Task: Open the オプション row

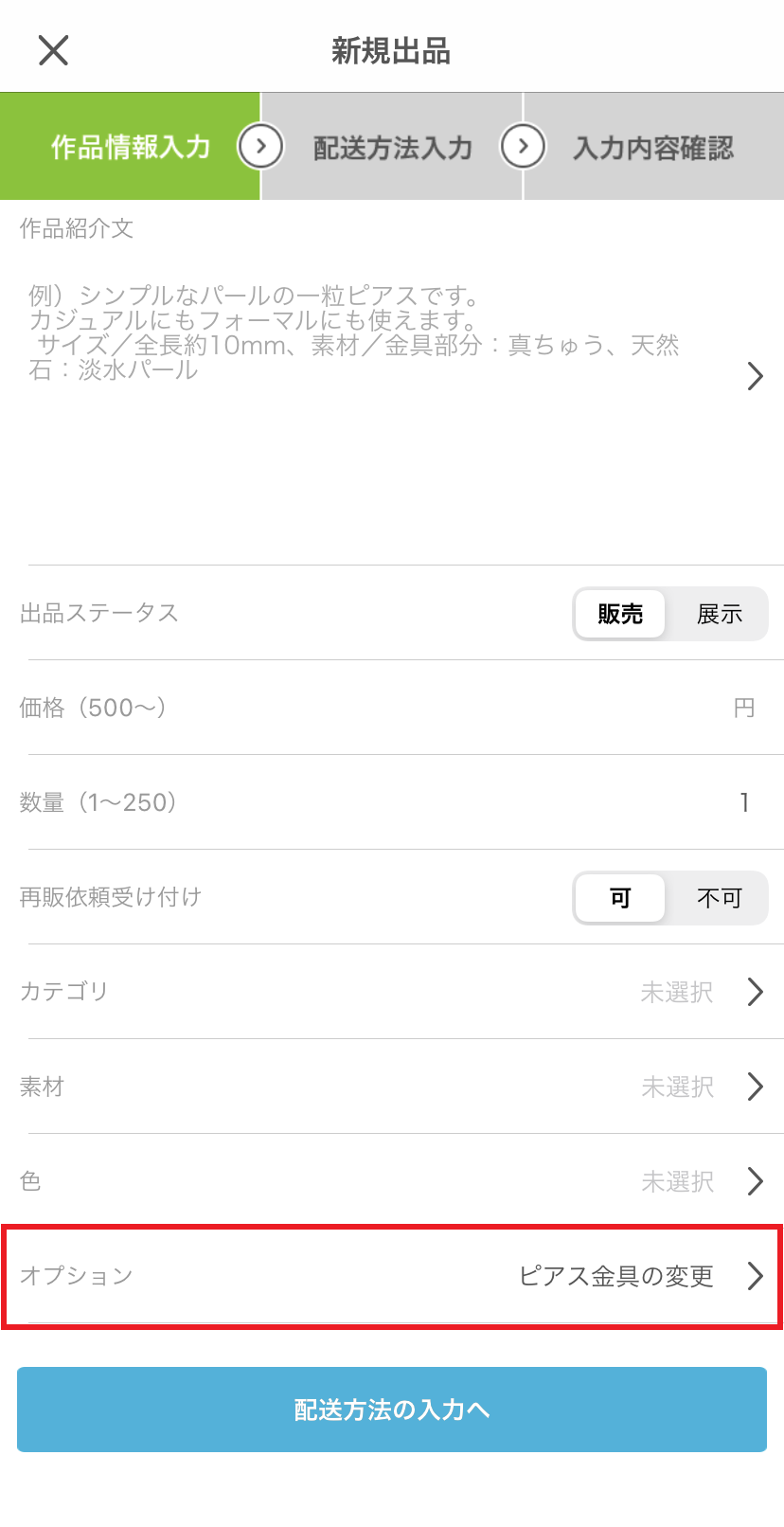Action: tap(392, 1276)
